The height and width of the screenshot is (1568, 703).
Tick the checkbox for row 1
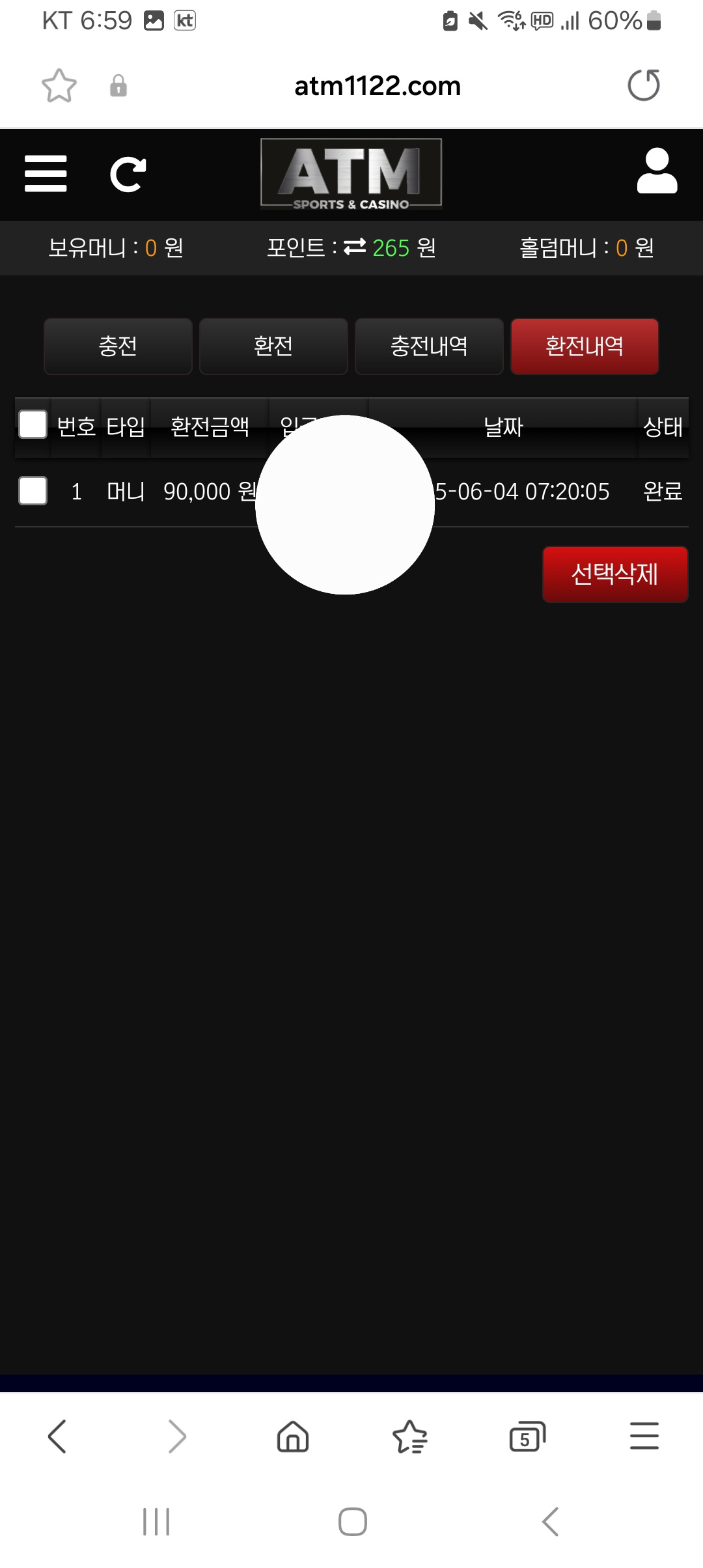tap(33, 490)
